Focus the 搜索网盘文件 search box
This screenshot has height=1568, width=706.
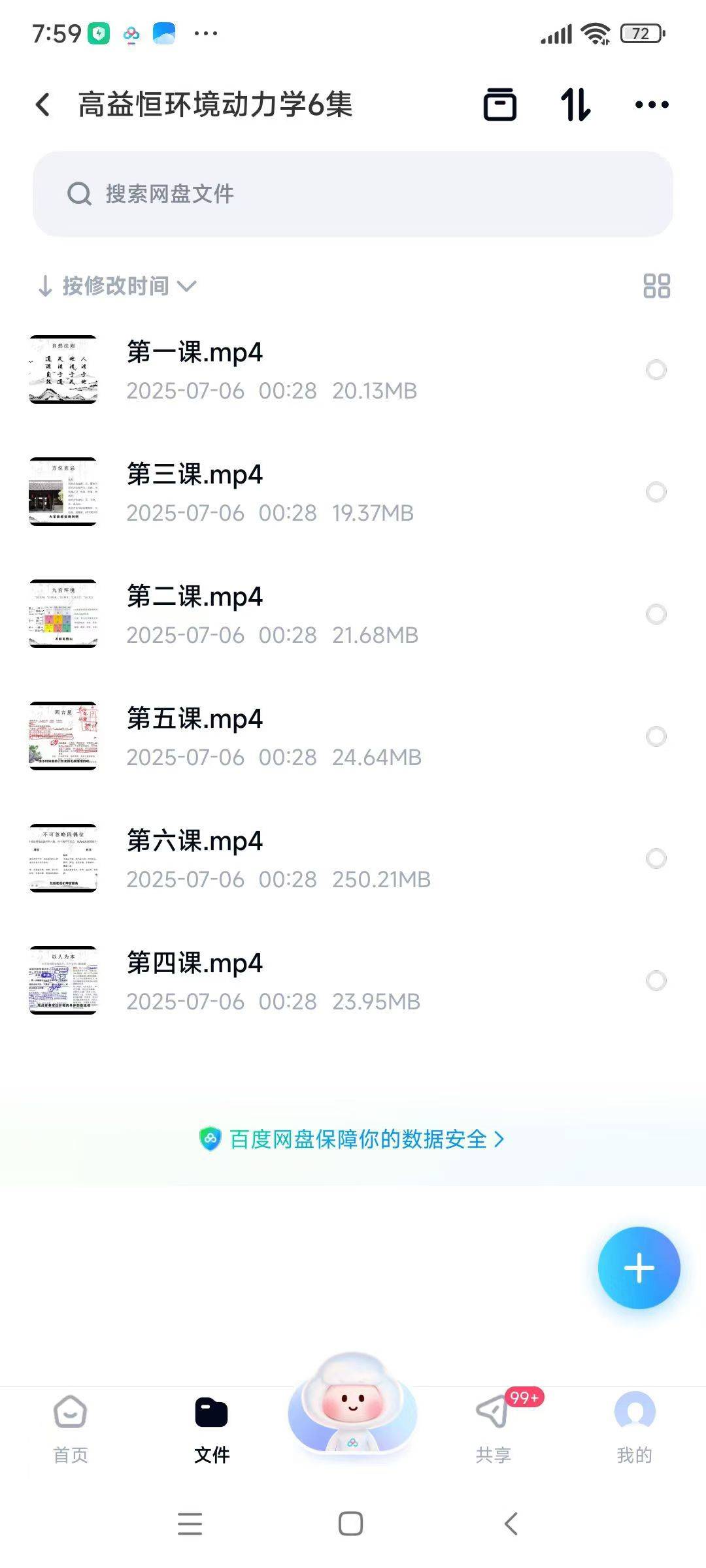click(x=353, y=194)
